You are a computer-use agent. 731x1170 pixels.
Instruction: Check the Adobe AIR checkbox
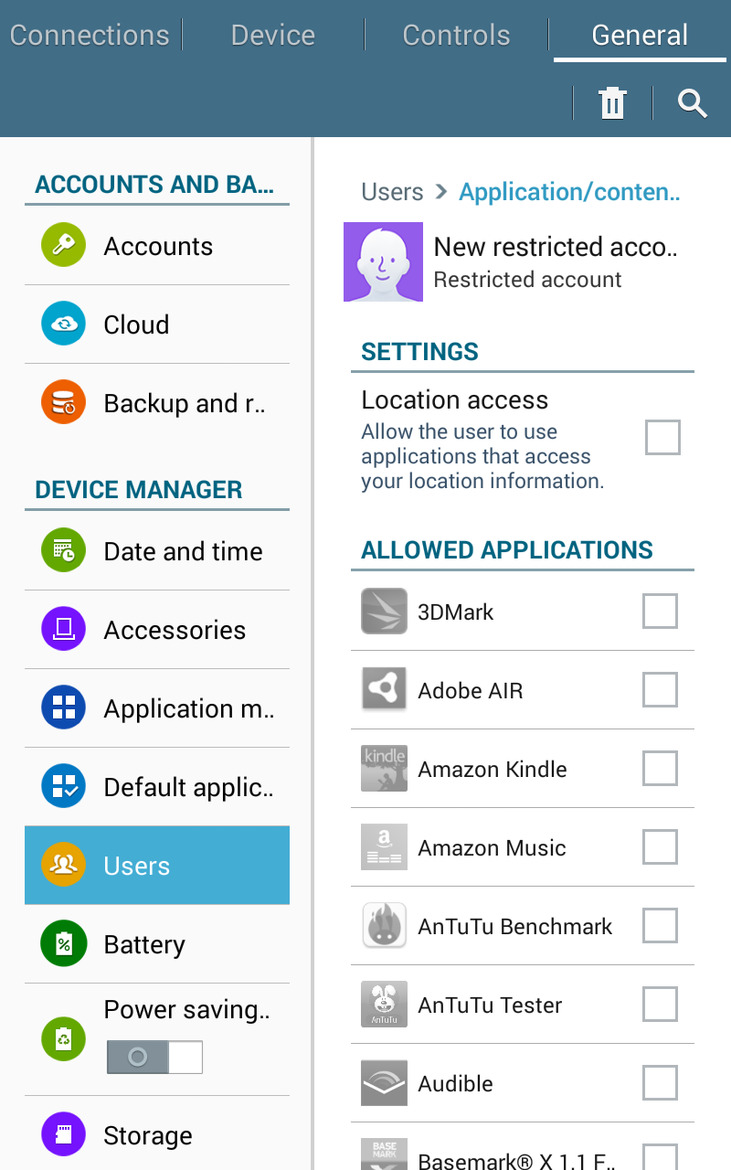(660, 690)
